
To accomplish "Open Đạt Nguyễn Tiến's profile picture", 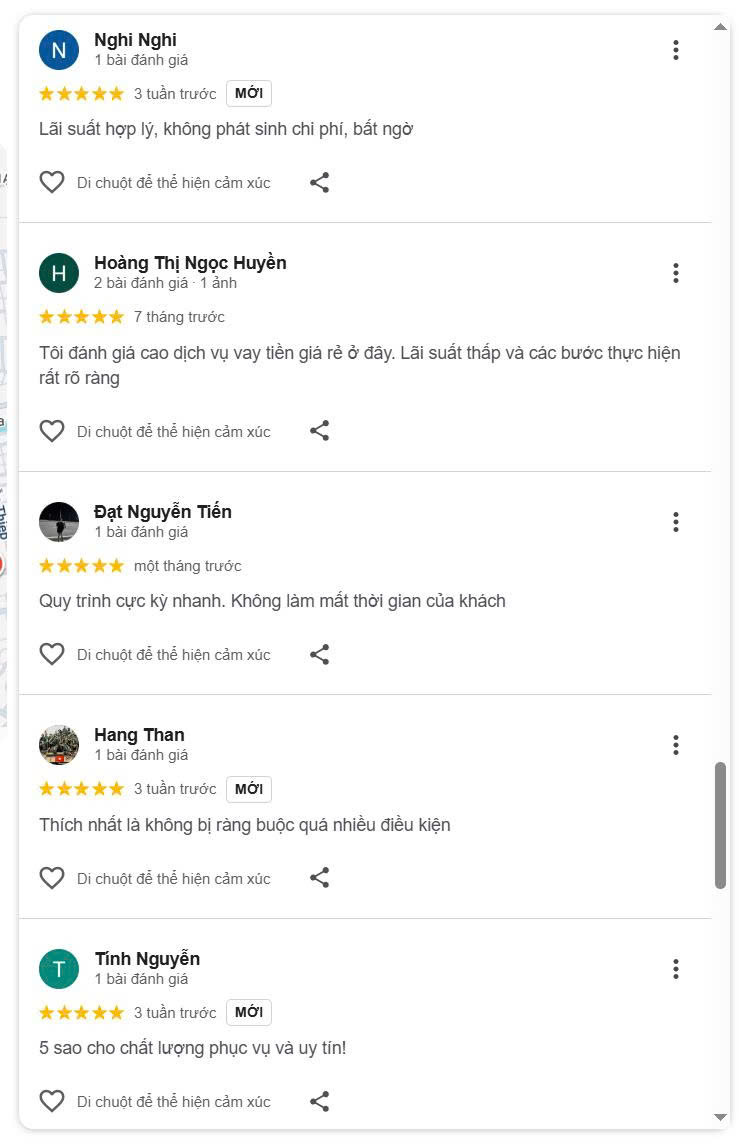I will [59, 522].
